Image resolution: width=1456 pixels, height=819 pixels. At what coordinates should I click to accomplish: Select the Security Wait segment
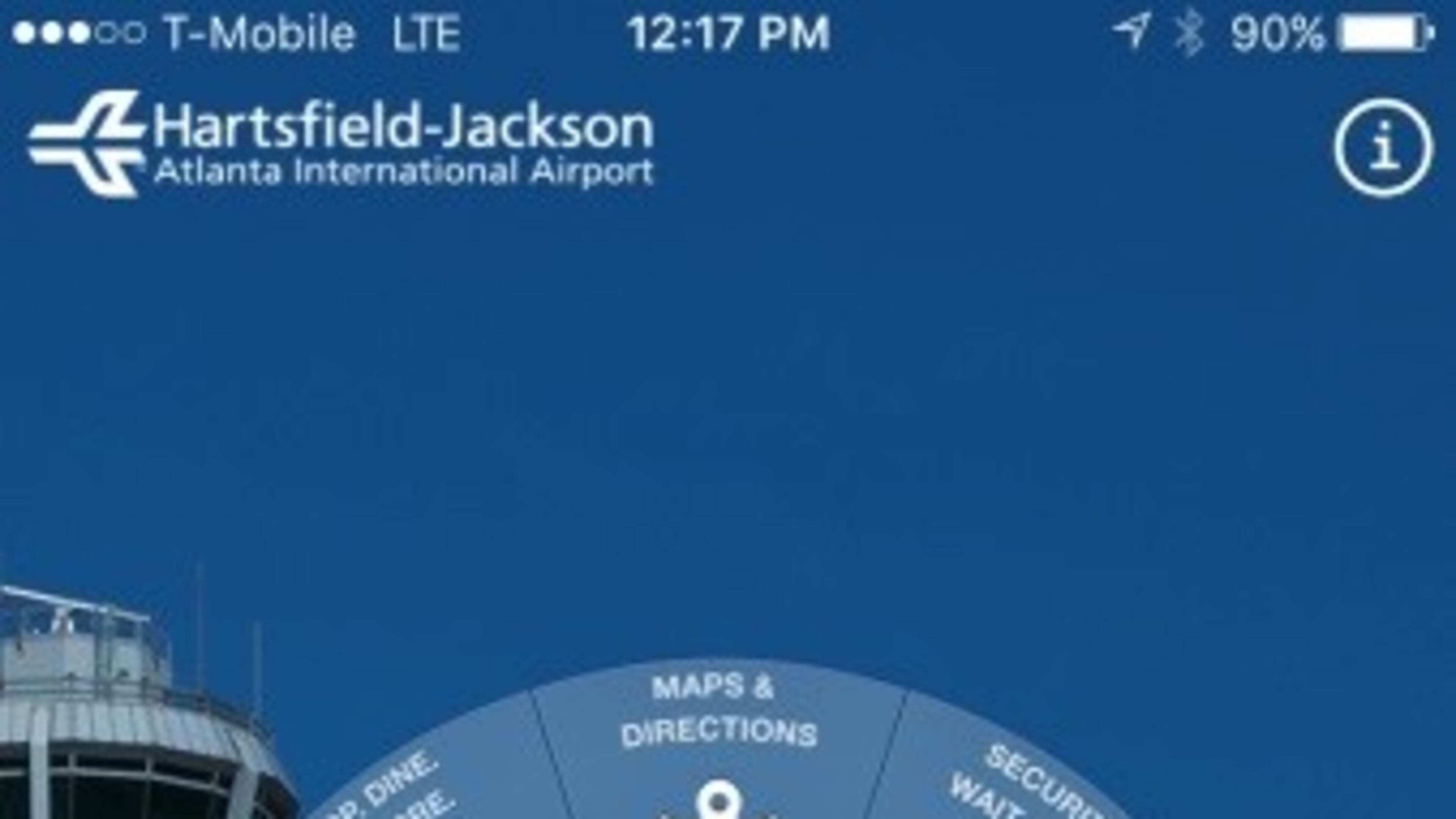[1012, 786]
